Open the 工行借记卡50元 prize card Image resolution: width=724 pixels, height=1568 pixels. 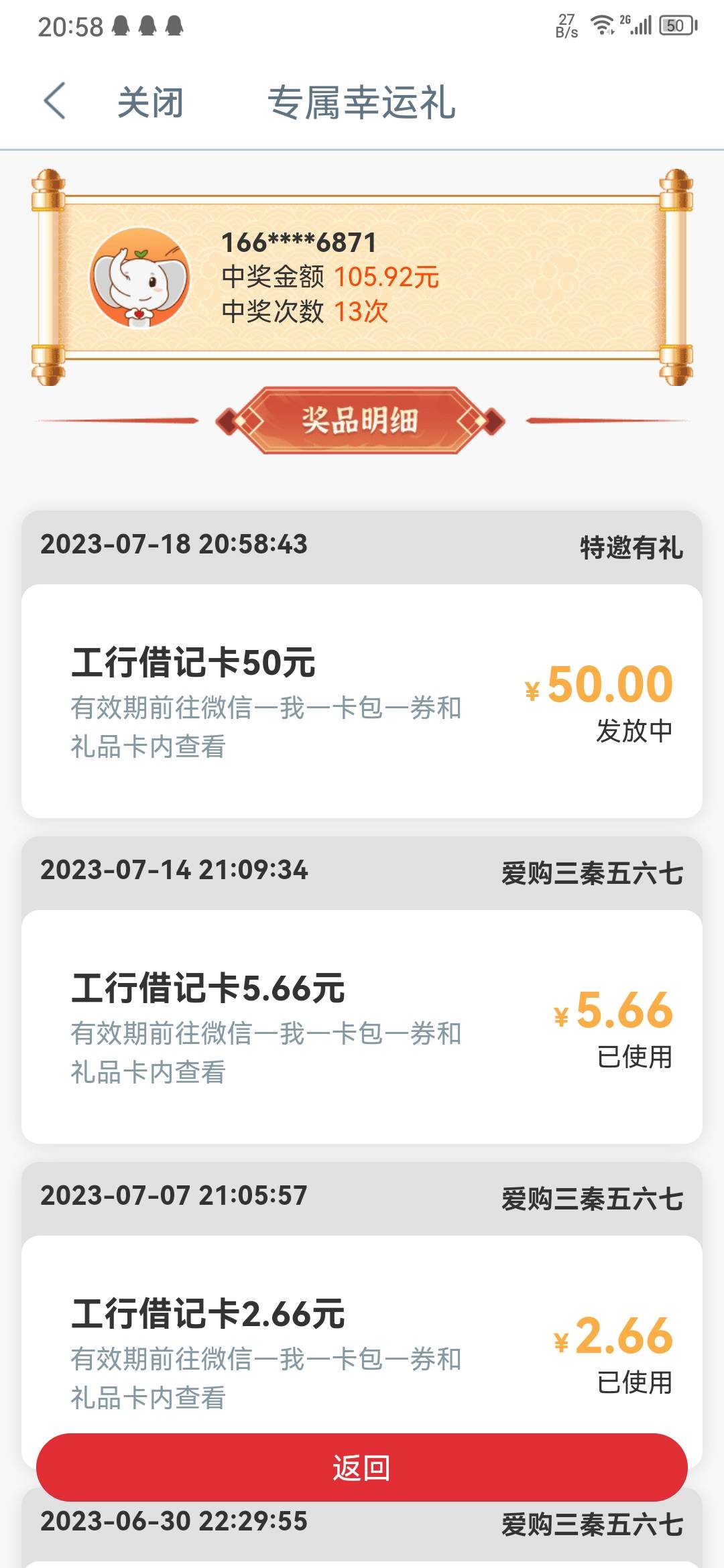click(362, 700)
